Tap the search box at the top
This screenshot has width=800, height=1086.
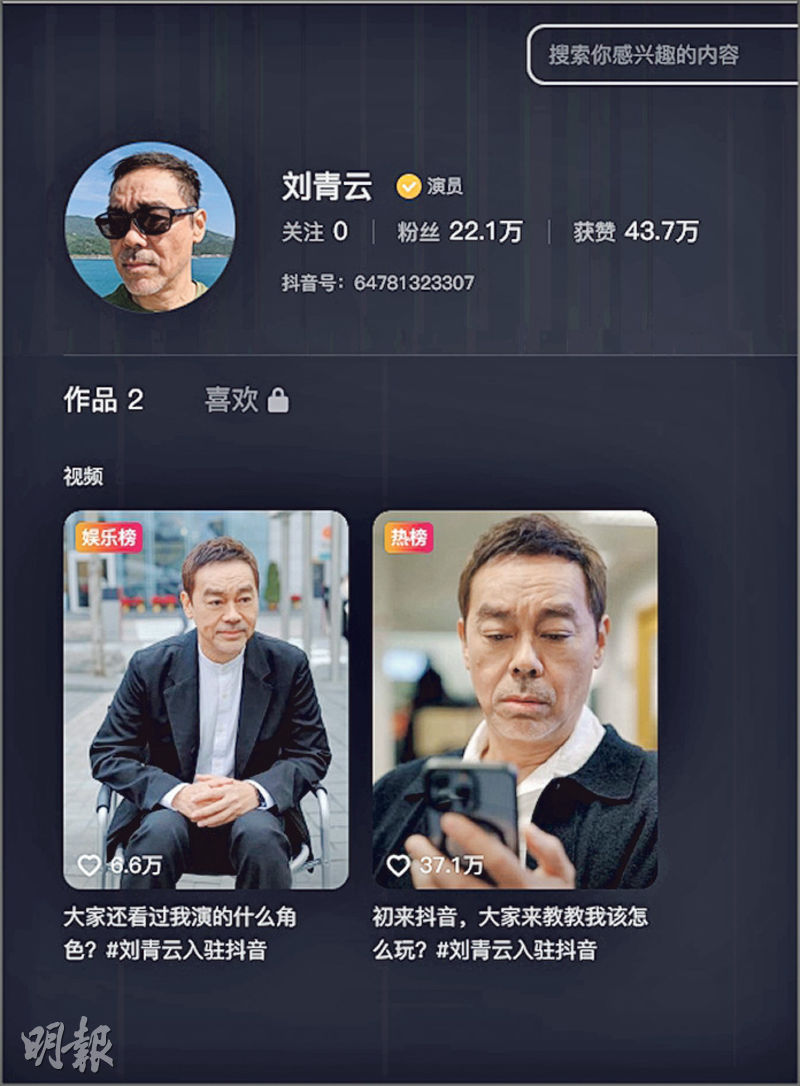click(x=660, y=55)
